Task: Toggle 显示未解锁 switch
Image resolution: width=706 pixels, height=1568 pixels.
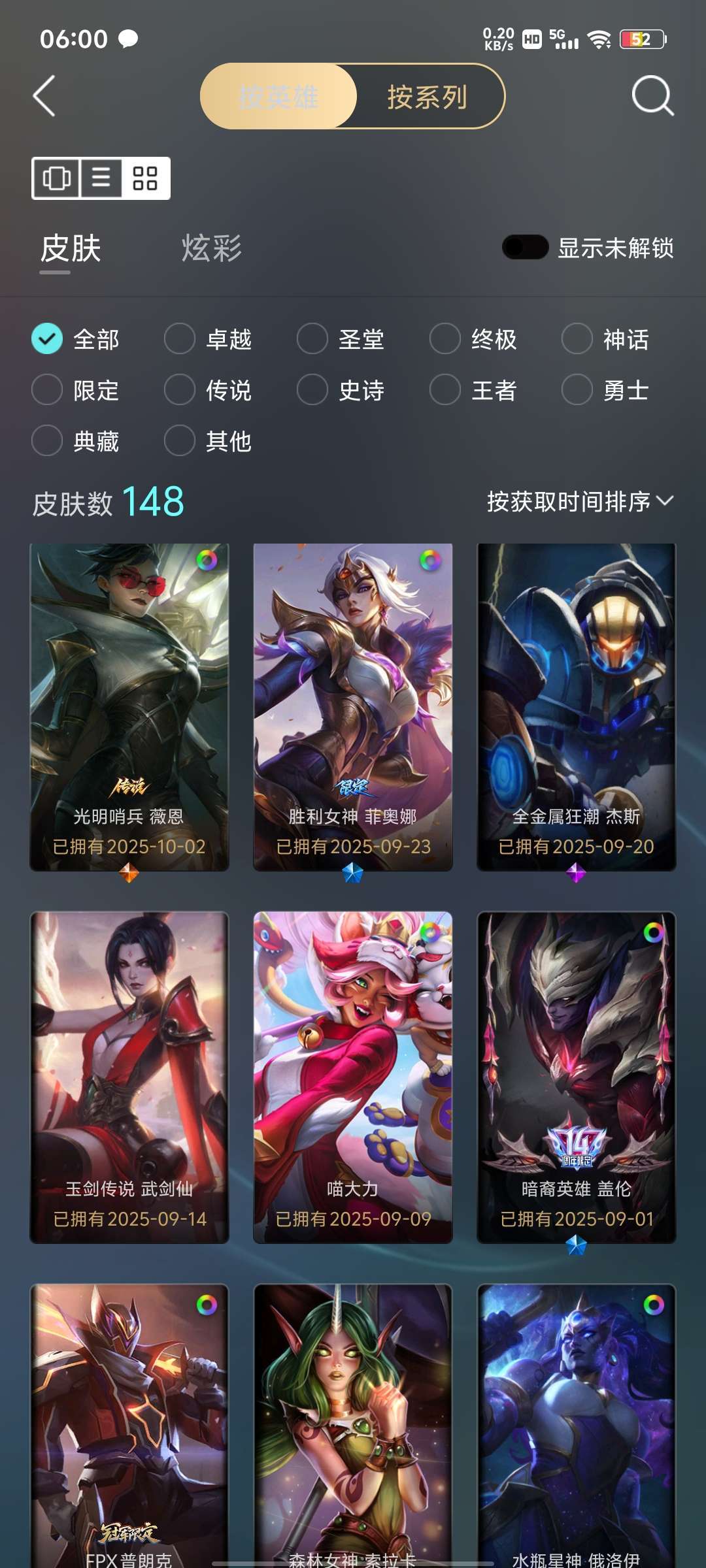Action: (525, 248)
